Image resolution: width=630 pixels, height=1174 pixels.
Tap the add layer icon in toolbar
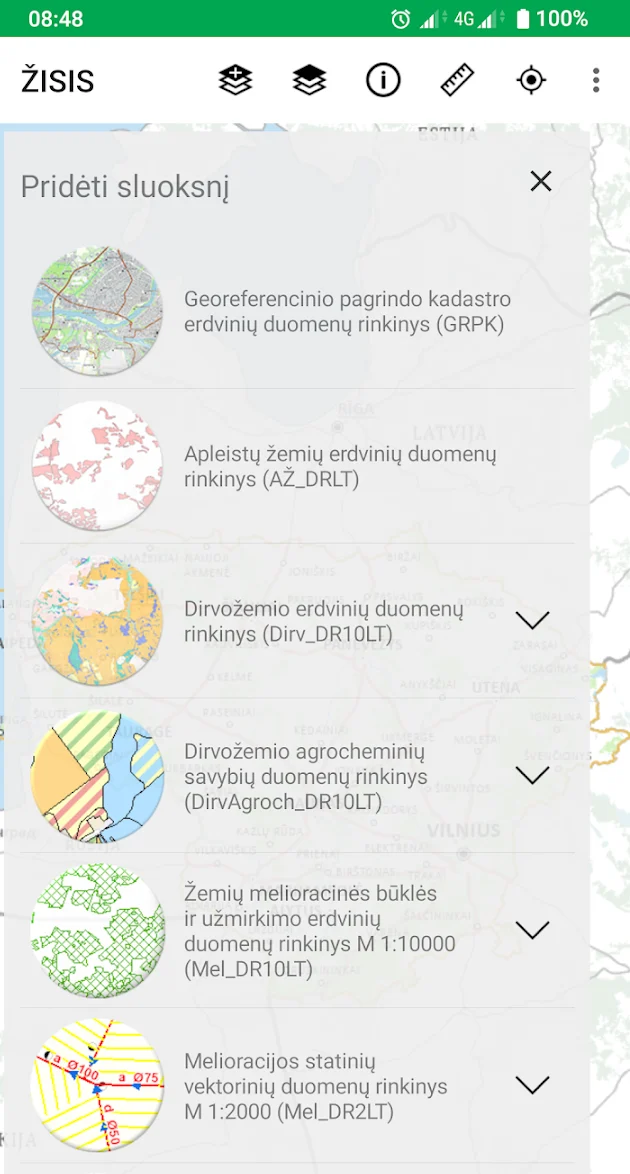tap(235, 80)
